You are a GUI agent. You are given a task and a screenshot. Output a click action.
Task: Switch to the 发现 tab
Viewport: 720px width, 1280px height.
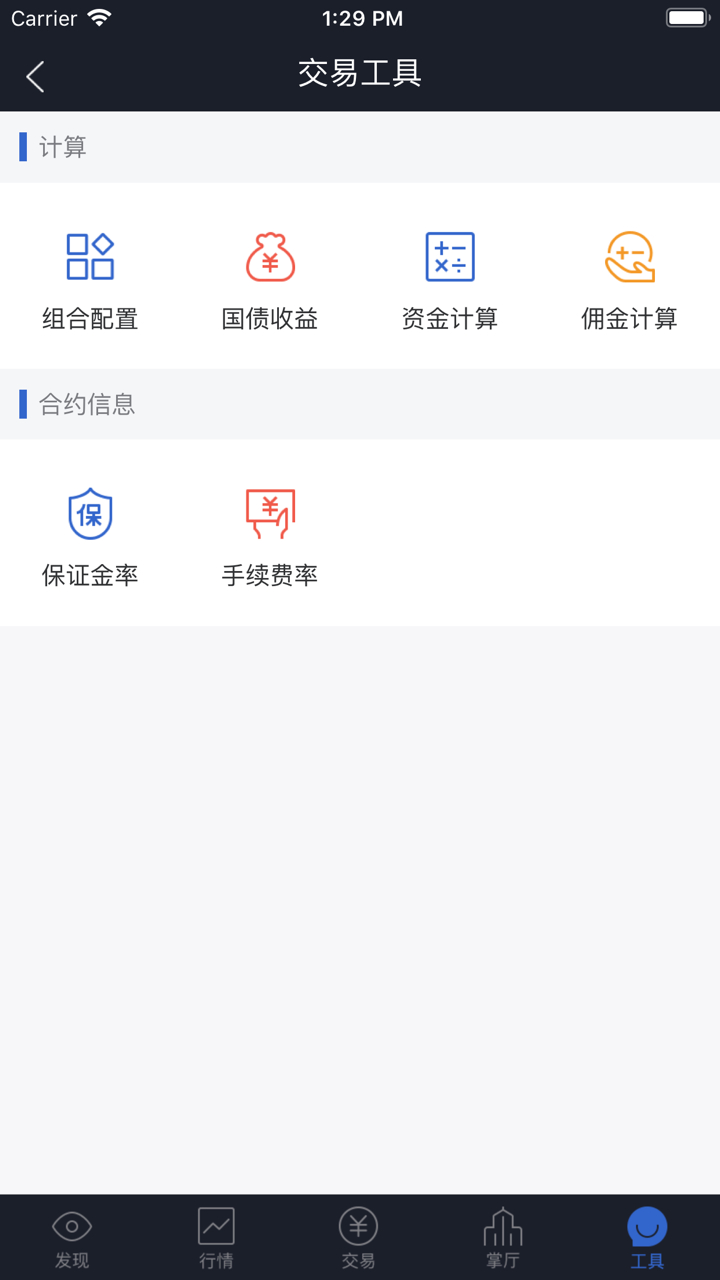click(72, 1237)
